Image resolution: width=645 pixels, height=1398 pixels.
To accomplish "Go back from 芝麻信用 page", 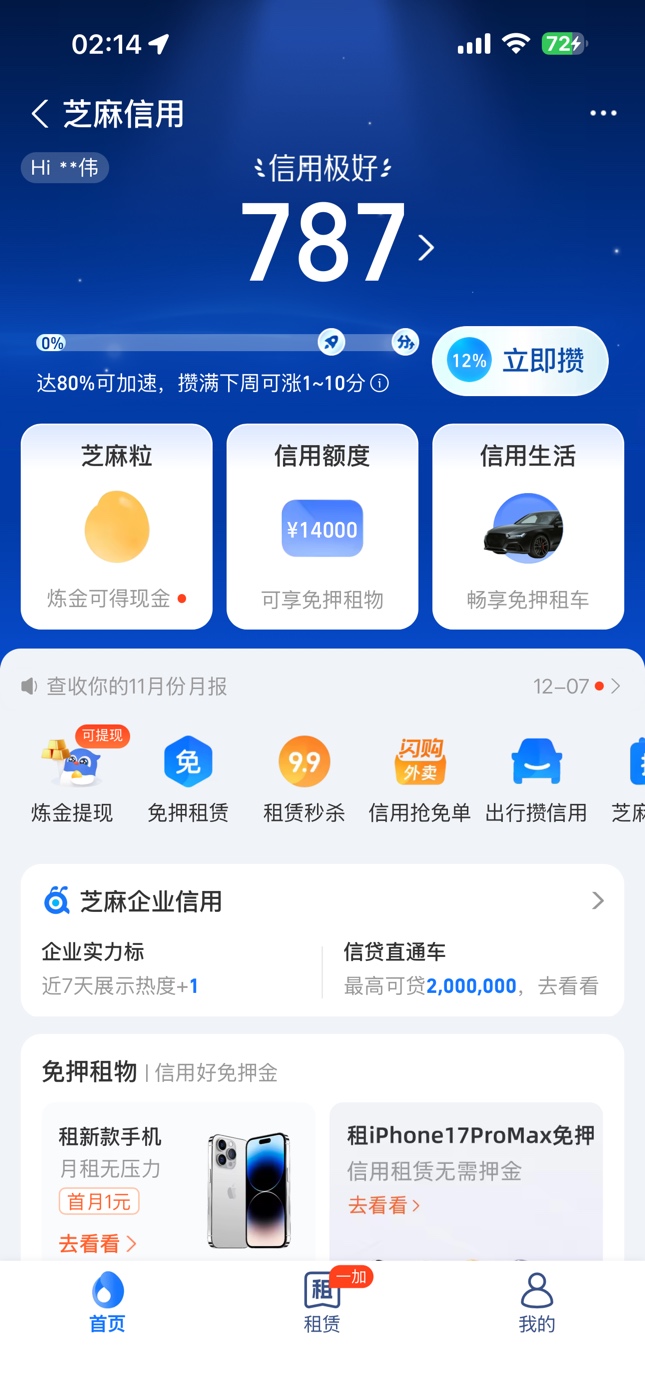I will (x=40, y=114).
